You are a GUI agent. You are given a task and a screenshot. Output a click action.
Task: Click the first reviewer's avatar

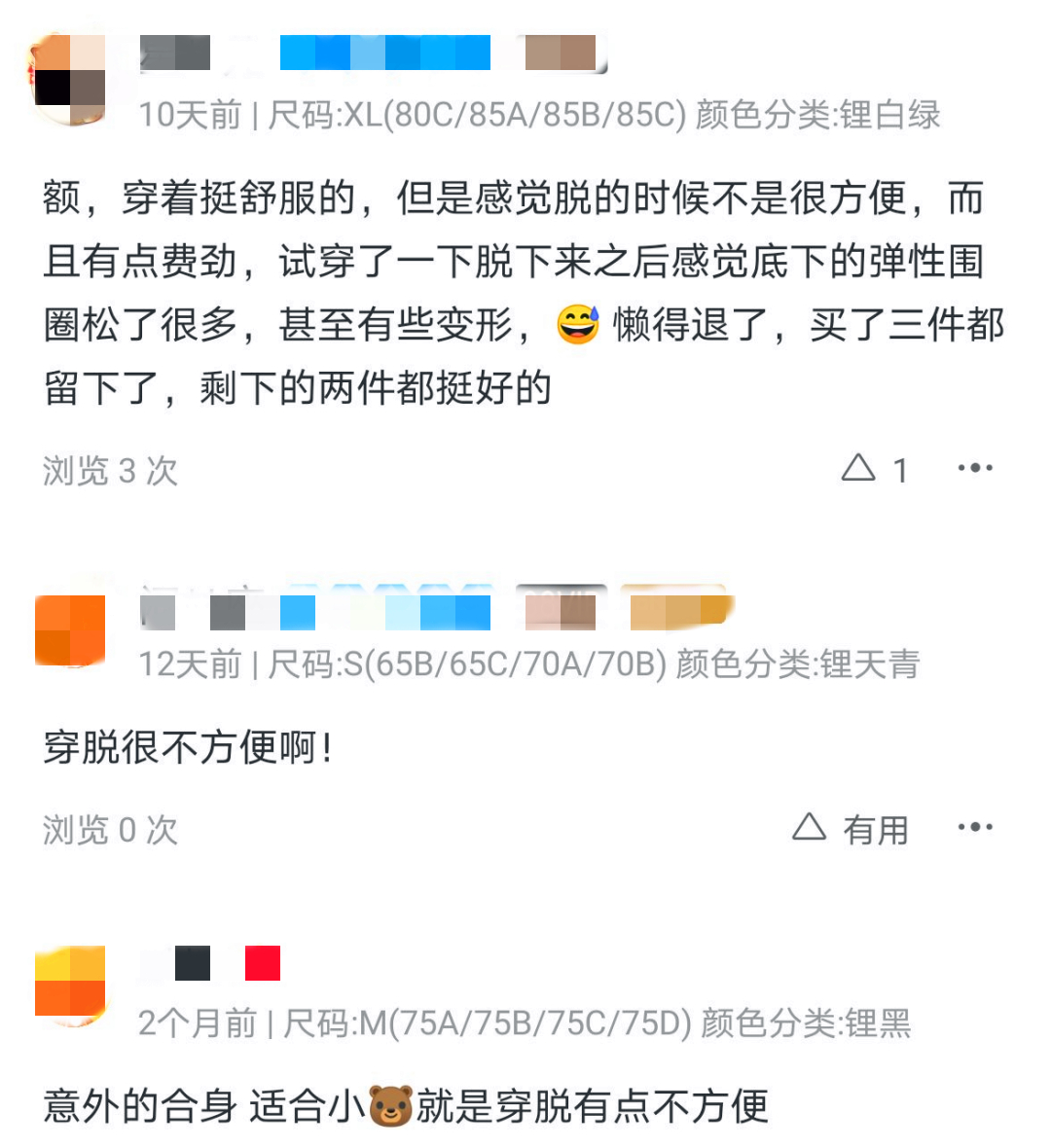pyautogui.click(x=70, y=76)
